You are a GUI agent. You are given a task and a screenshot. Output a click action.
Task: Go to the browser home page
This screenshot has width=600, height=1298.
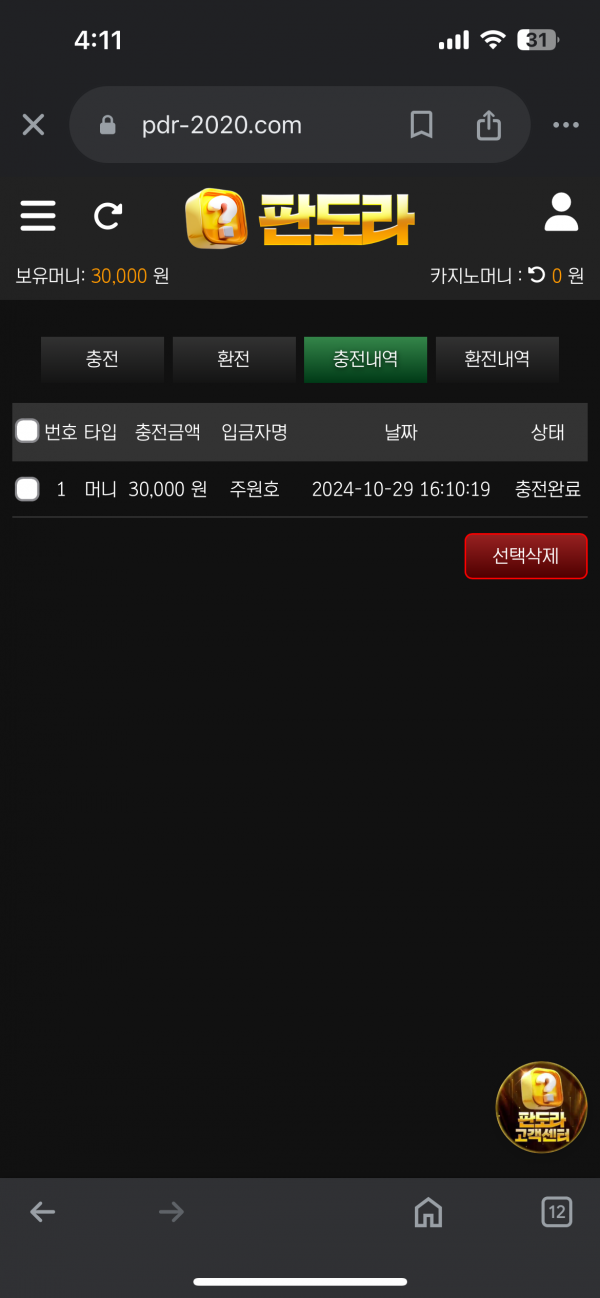(428, 1212)
